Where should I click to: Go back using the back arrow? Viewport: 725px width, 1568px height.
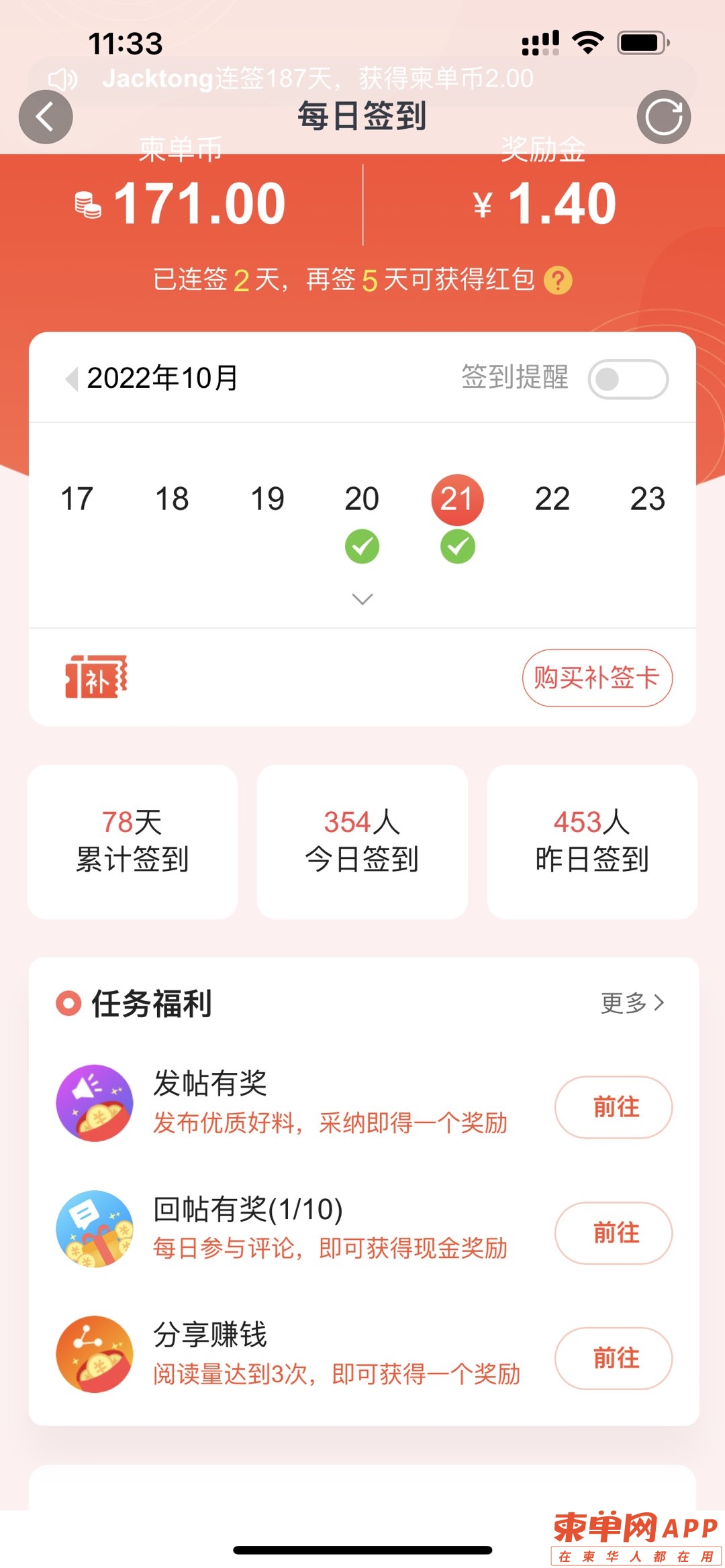pos(46,117)
